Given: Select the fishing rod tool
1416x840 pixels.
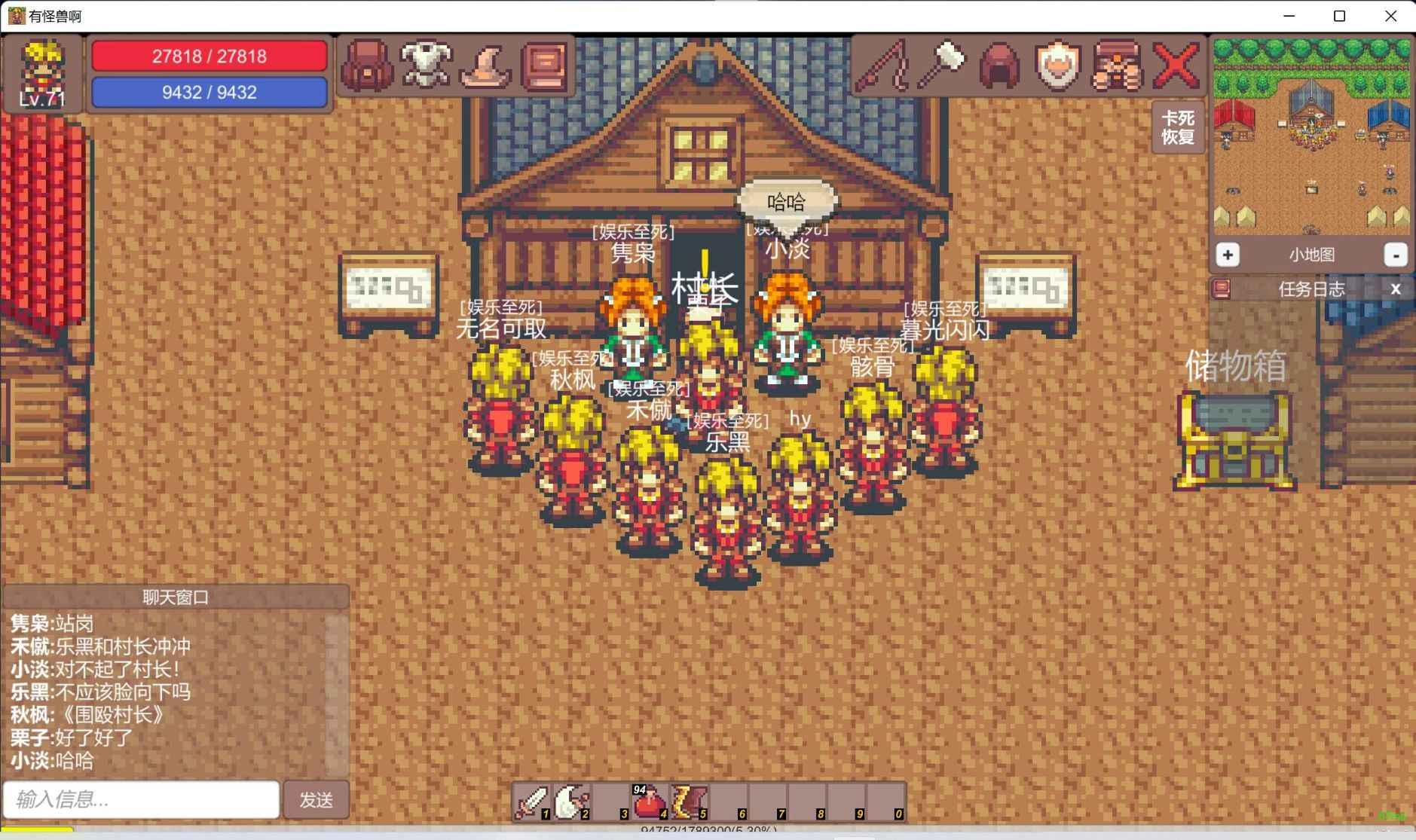Looking at the screenshot, I should coord(882,66).
